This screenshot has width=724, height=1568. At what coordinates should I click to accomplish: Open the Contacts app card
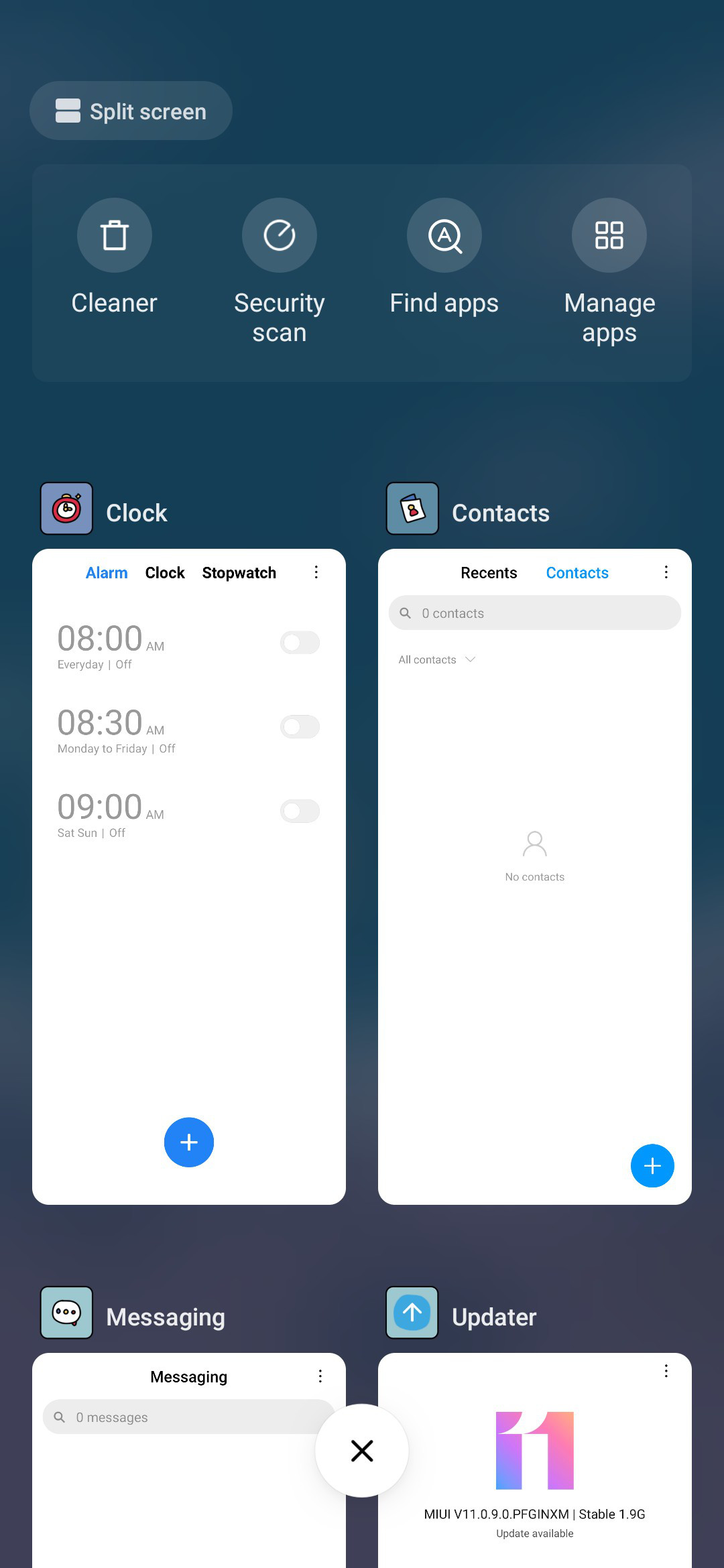(535, 876)
